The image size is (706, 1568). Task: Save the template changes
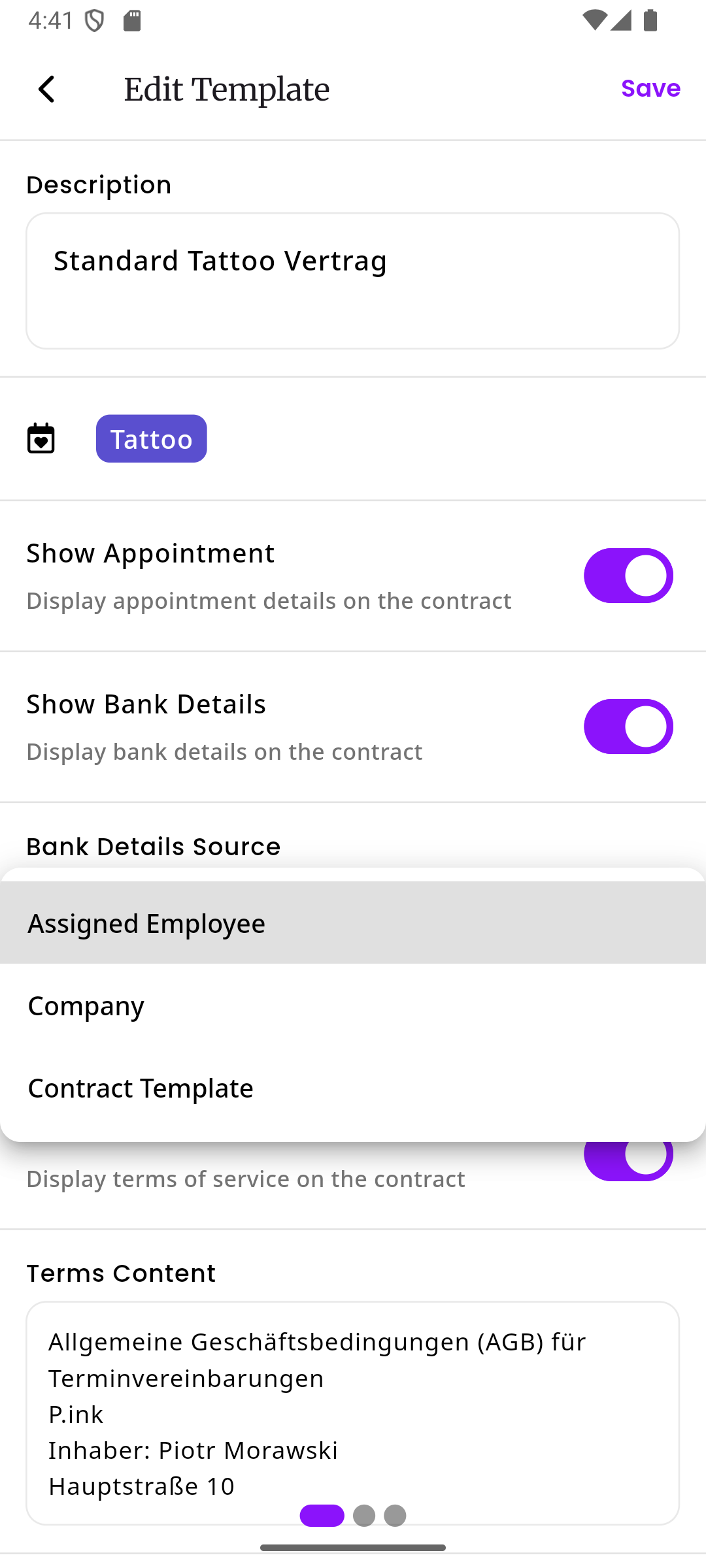[x=650, y=89]
